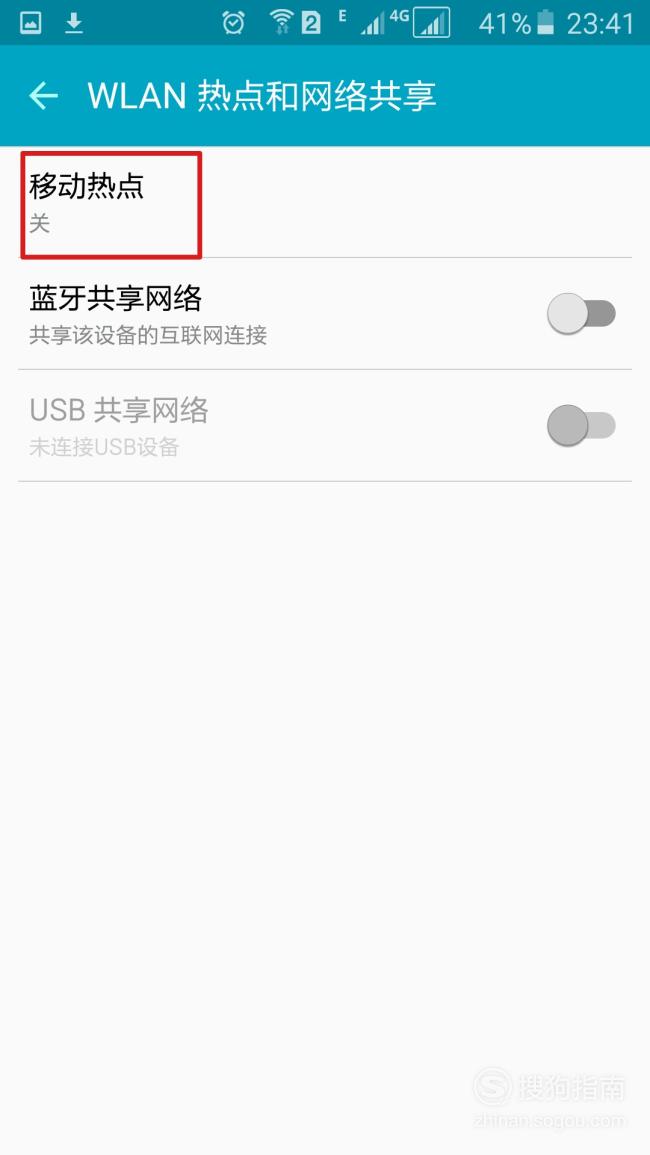650x1155 pixels.
Task: Toggle the 蓝牙共享网络 switch
Action: point(581,314)
